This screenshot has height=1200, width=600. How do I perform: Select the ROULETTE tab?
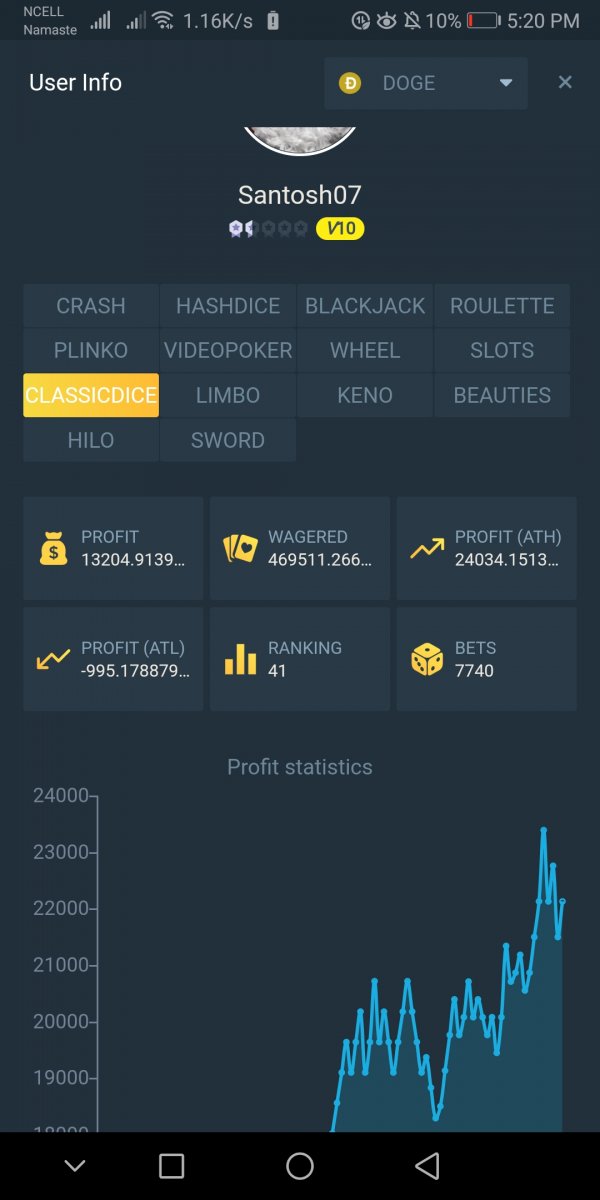(x=502, y=306)
